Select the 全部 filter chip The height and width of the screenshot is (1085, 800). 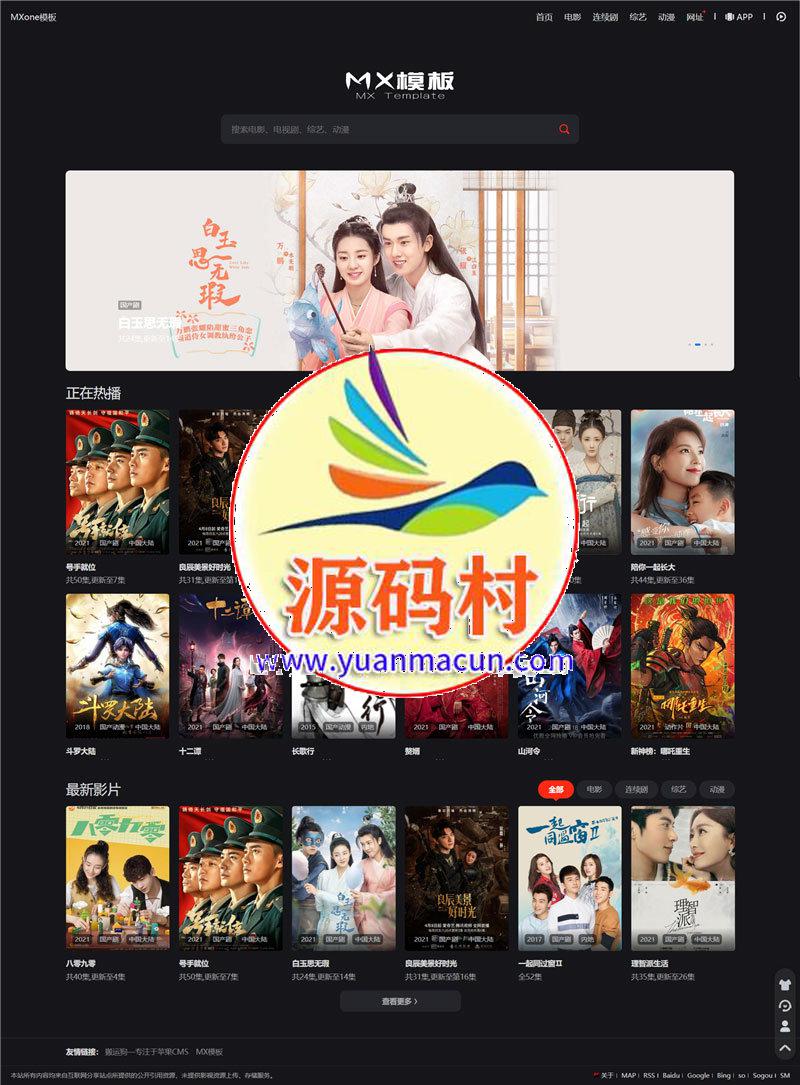point(556,790)
